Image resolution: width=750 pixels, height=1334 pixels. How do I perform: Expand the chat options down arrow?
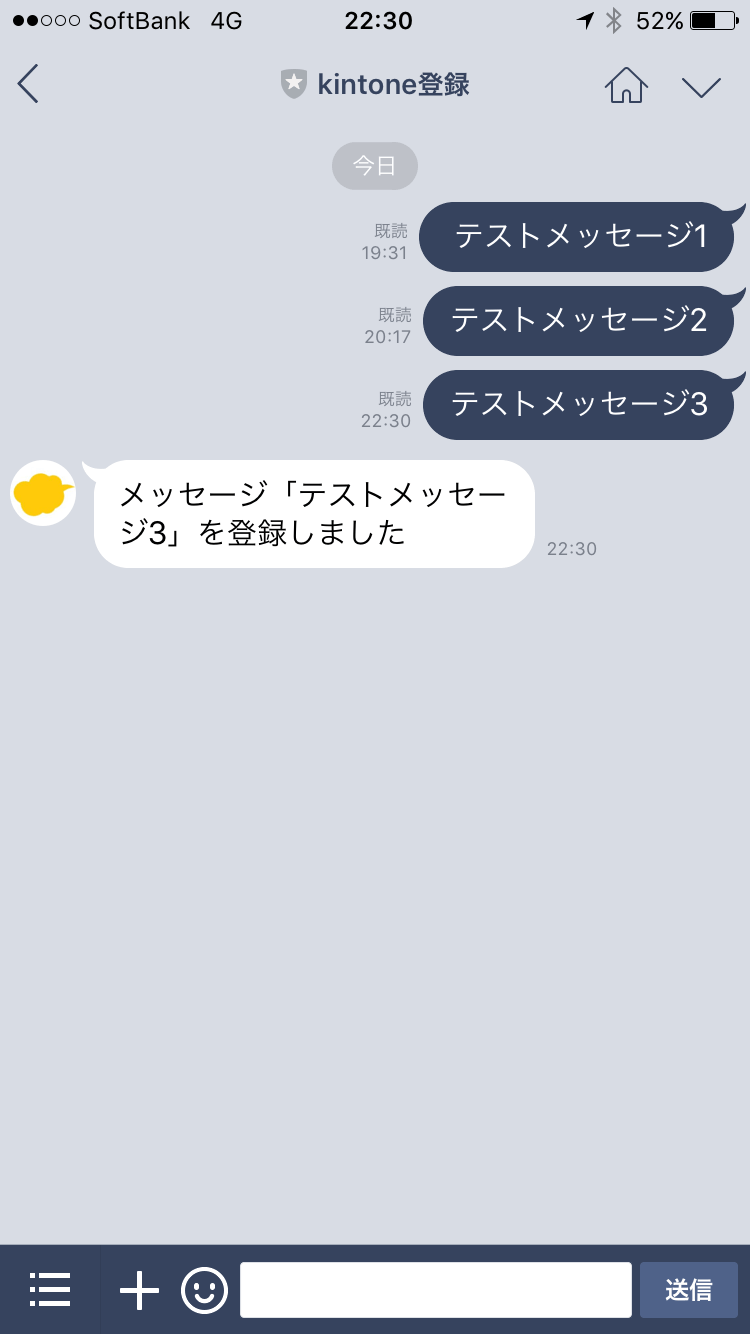pos(701,86)
